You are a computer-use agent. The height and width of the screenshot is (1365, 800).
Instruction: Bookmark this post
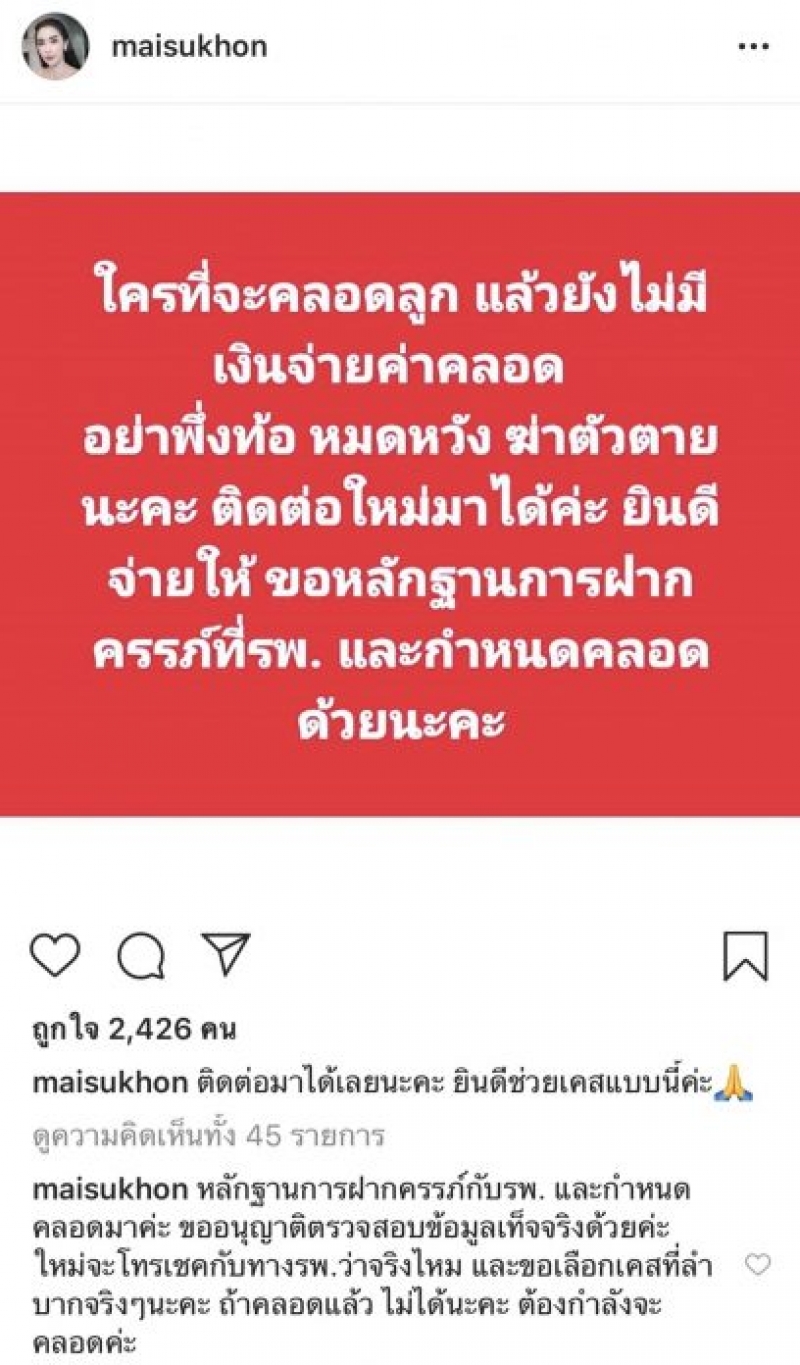(x=745, y=956)
